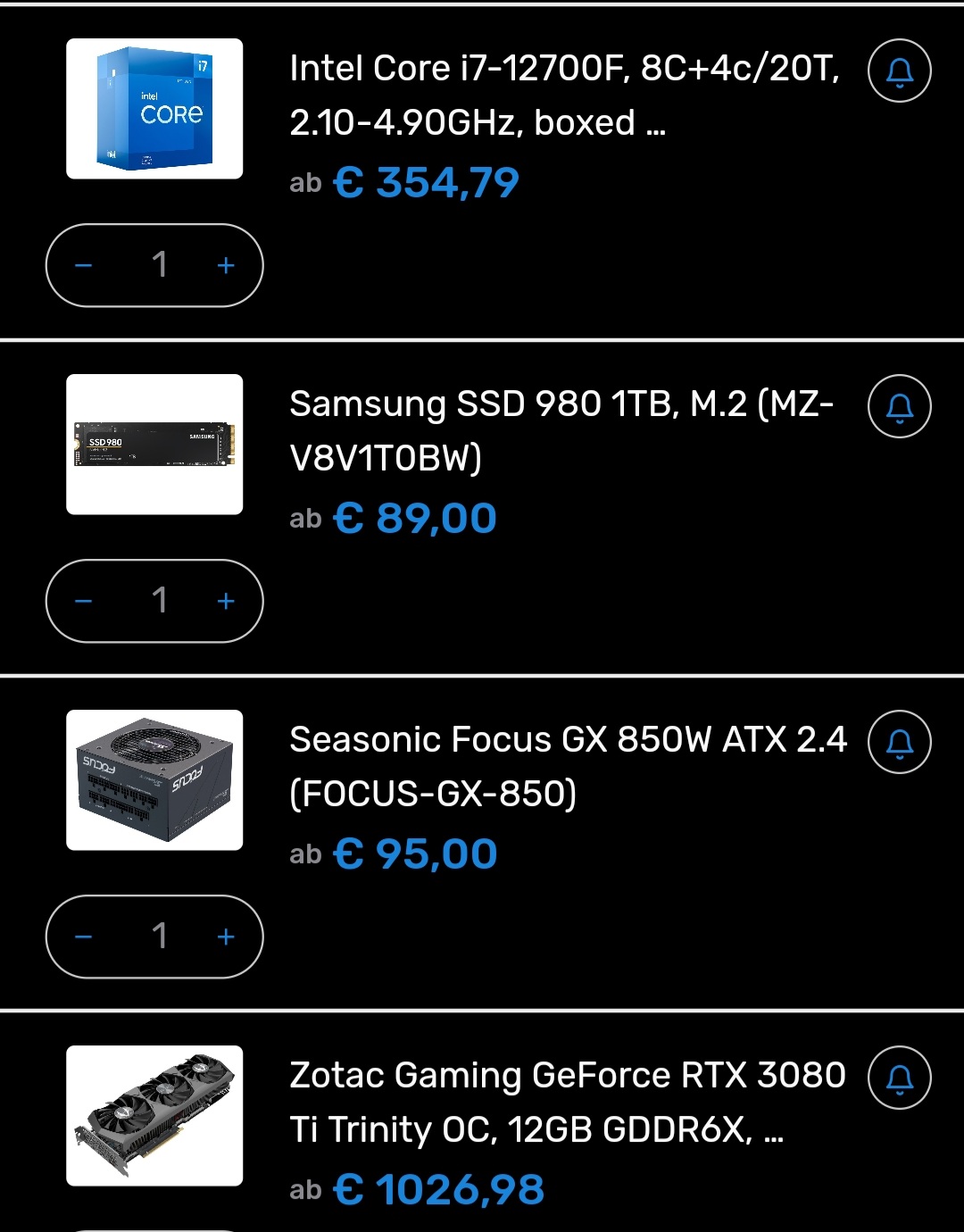Viewport: 964px width, 1232px height.
Task: Open the € 89,00 price for Samsung SSD
Action: tap(414, 518)
